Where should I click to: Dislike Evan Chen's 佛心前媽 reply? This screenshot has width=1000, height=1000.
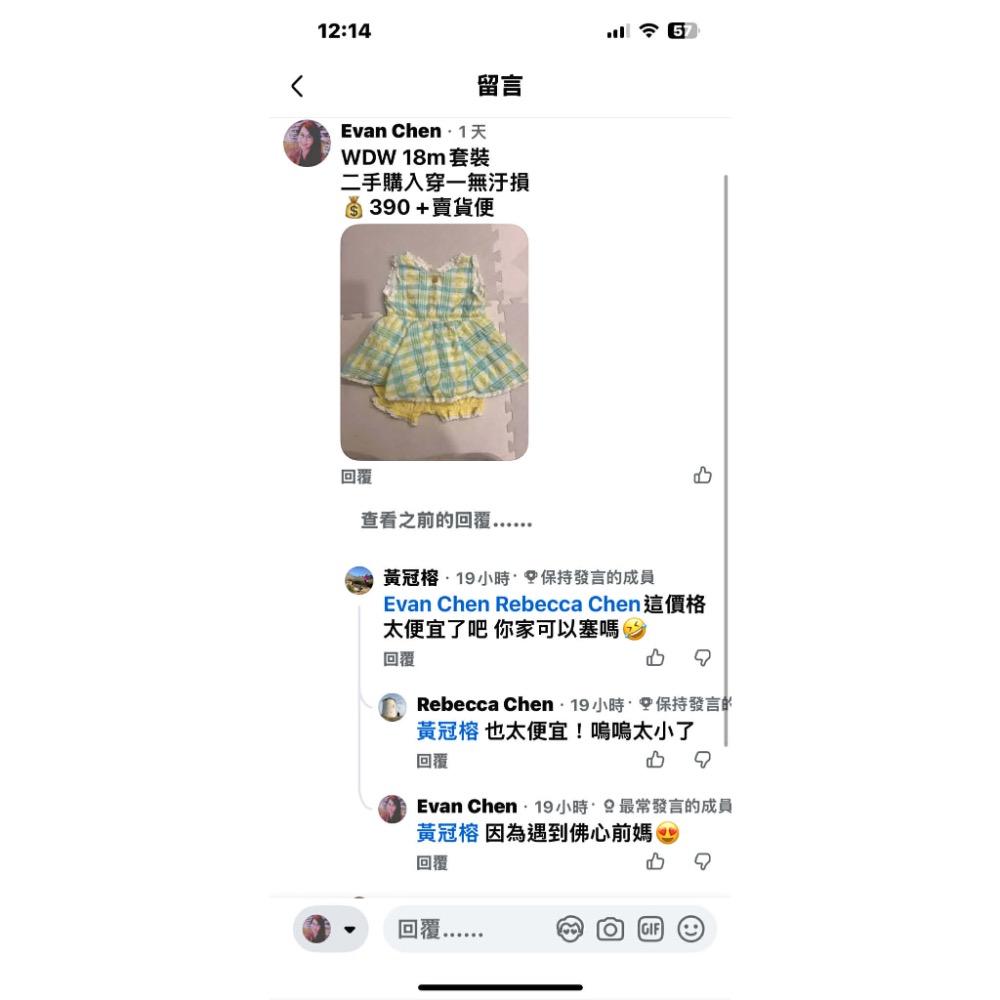pos(703,862)
